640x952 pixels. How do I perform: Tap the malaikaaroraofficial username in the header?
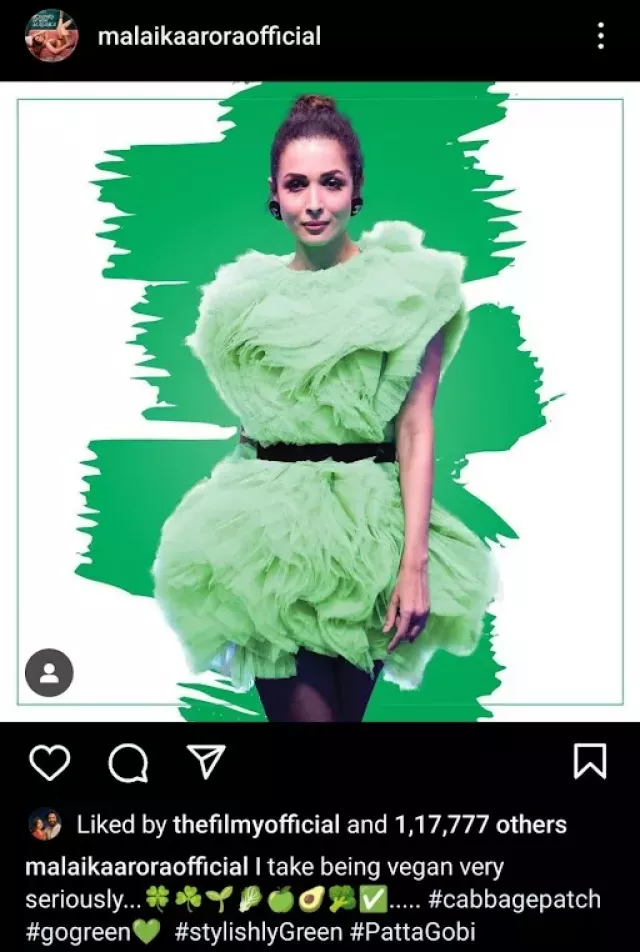209,37
